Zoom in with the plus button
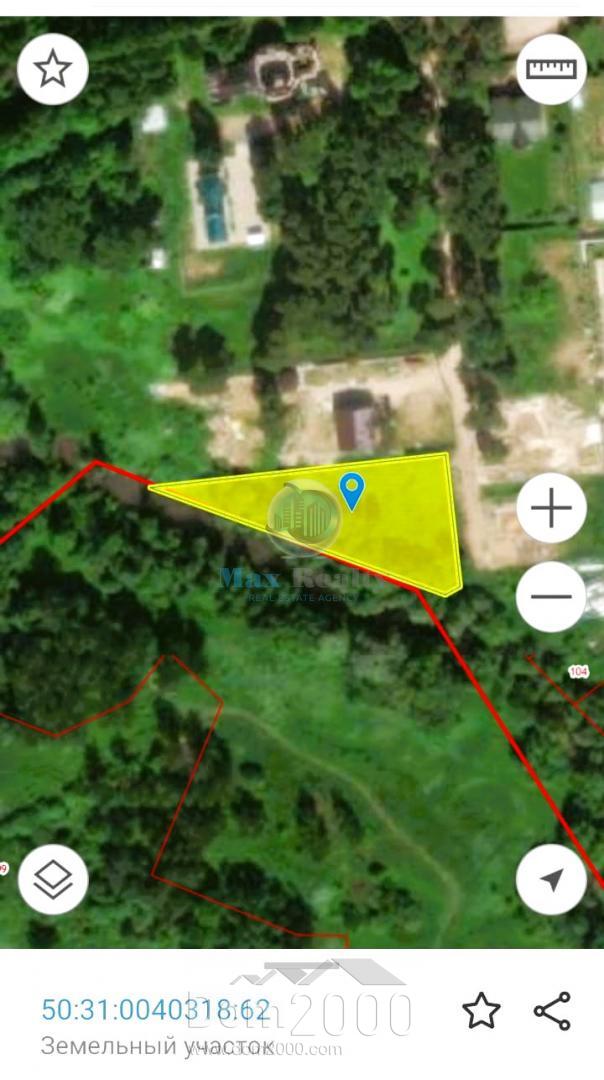The width and height of the screenshot is (604, 1080). (551, 508)
